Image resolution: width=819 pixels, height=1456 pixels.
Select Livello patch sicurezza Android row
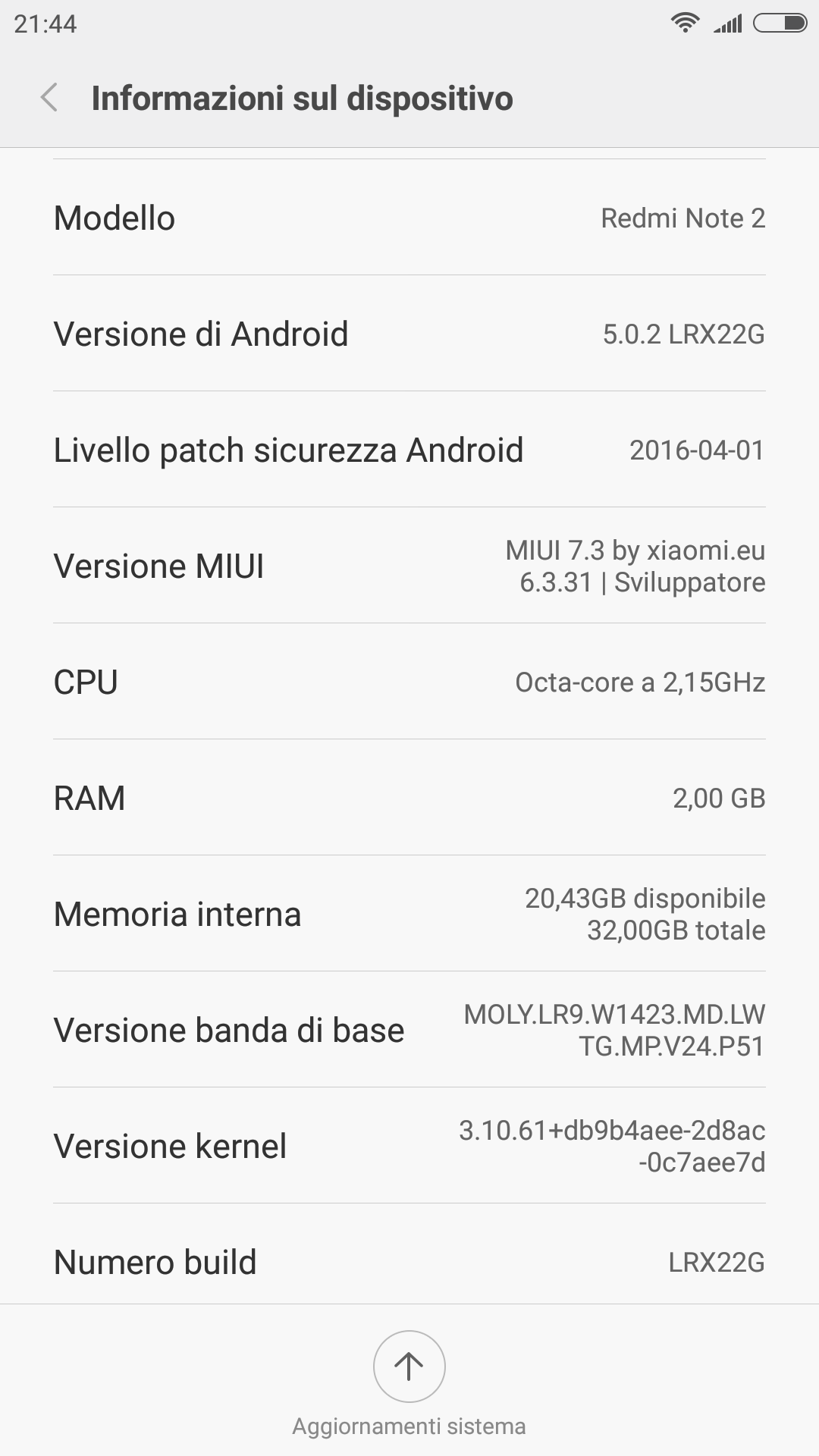point(409,450)
